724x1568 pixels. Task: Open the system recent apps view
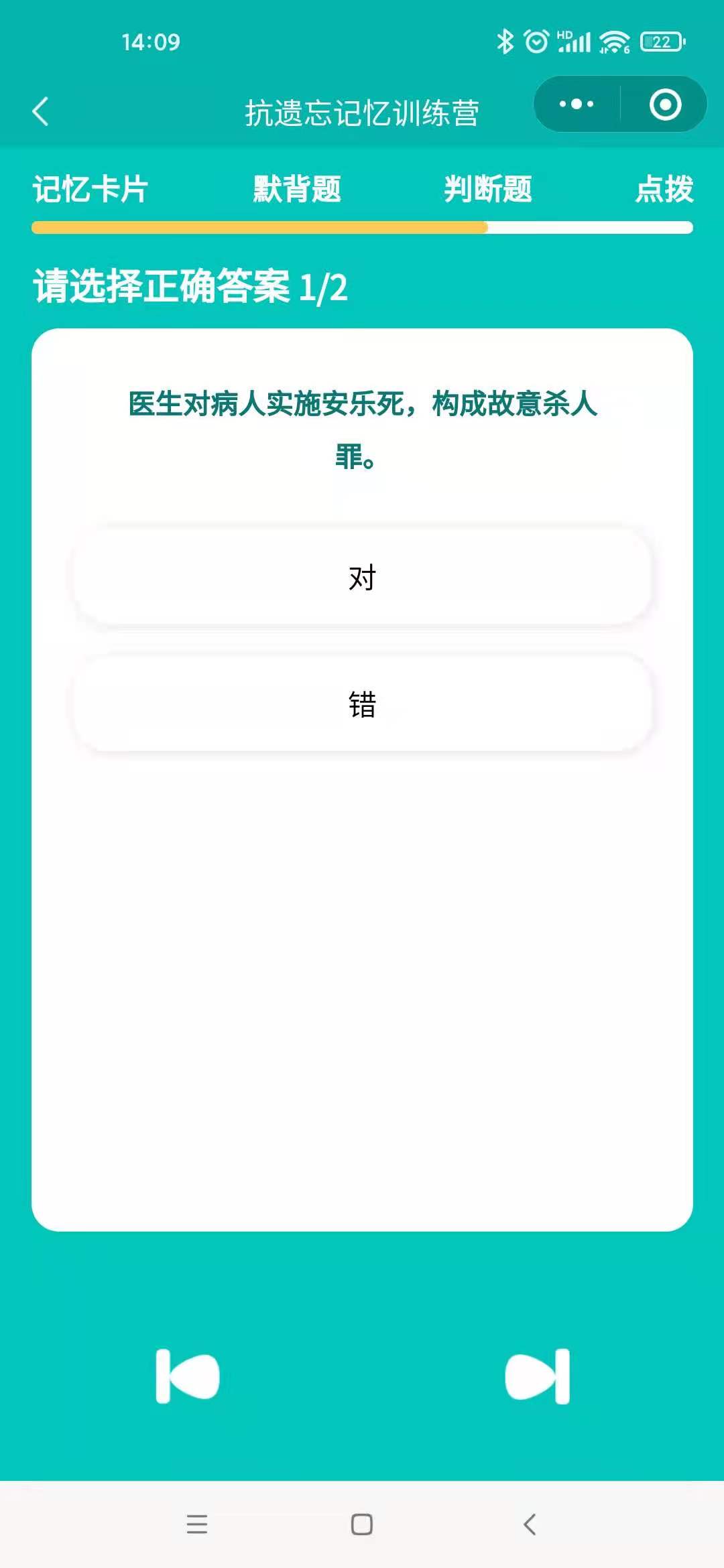[x=196, y=1524]
